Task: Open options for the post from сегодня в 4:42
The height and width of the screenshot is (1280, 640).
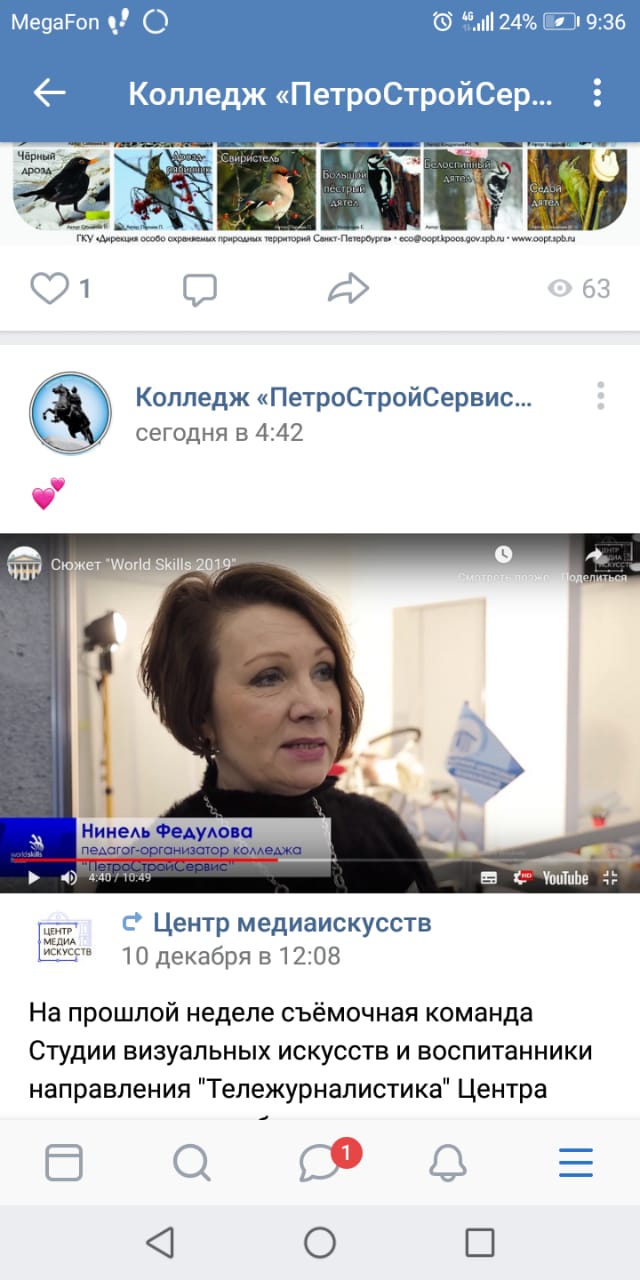Action: pyautogui.click(x=600, y=396)
